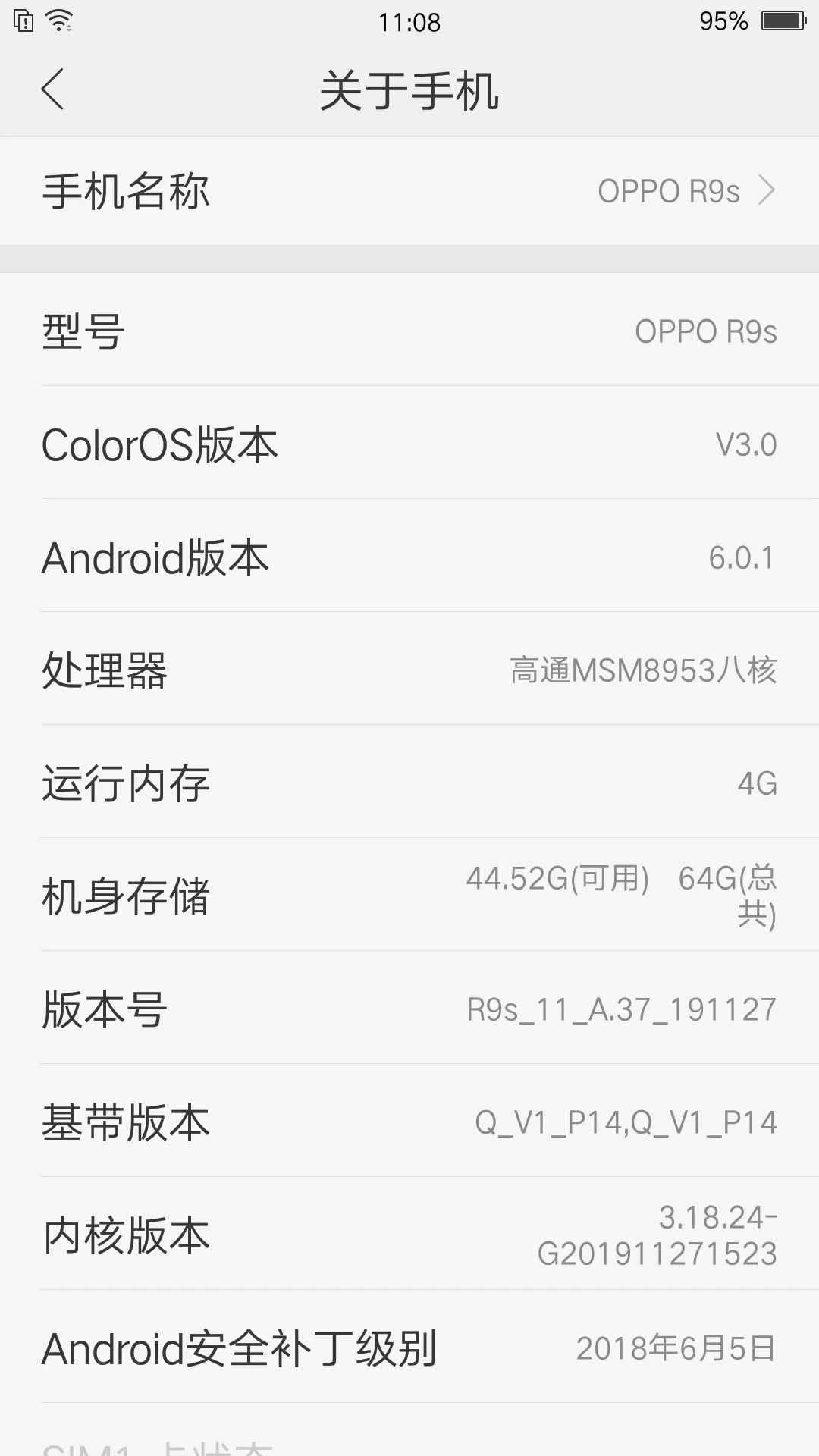Open the 手机名称 row
Screen dimensions: 819x1456
[409, 191]
